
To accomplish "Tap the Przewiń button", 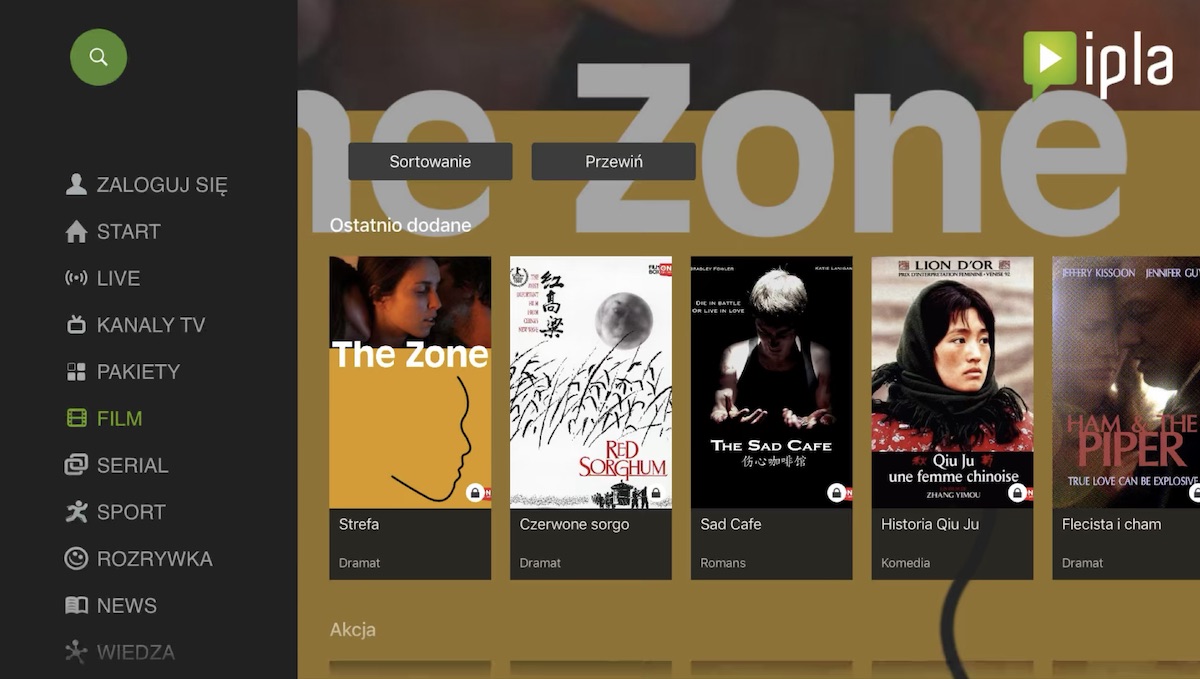I will point(613,162).
